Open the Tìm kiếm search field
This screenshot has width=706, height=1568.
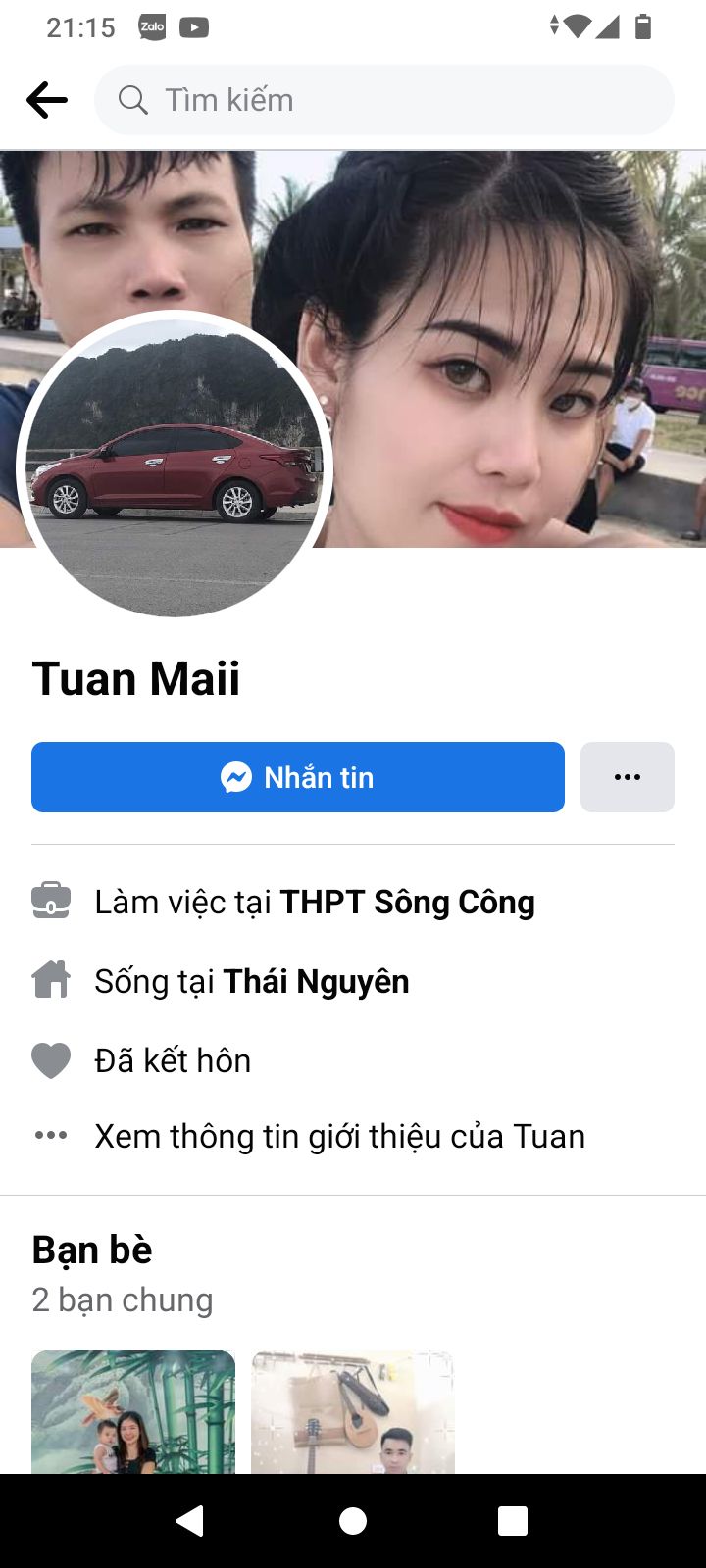point(384,100)
